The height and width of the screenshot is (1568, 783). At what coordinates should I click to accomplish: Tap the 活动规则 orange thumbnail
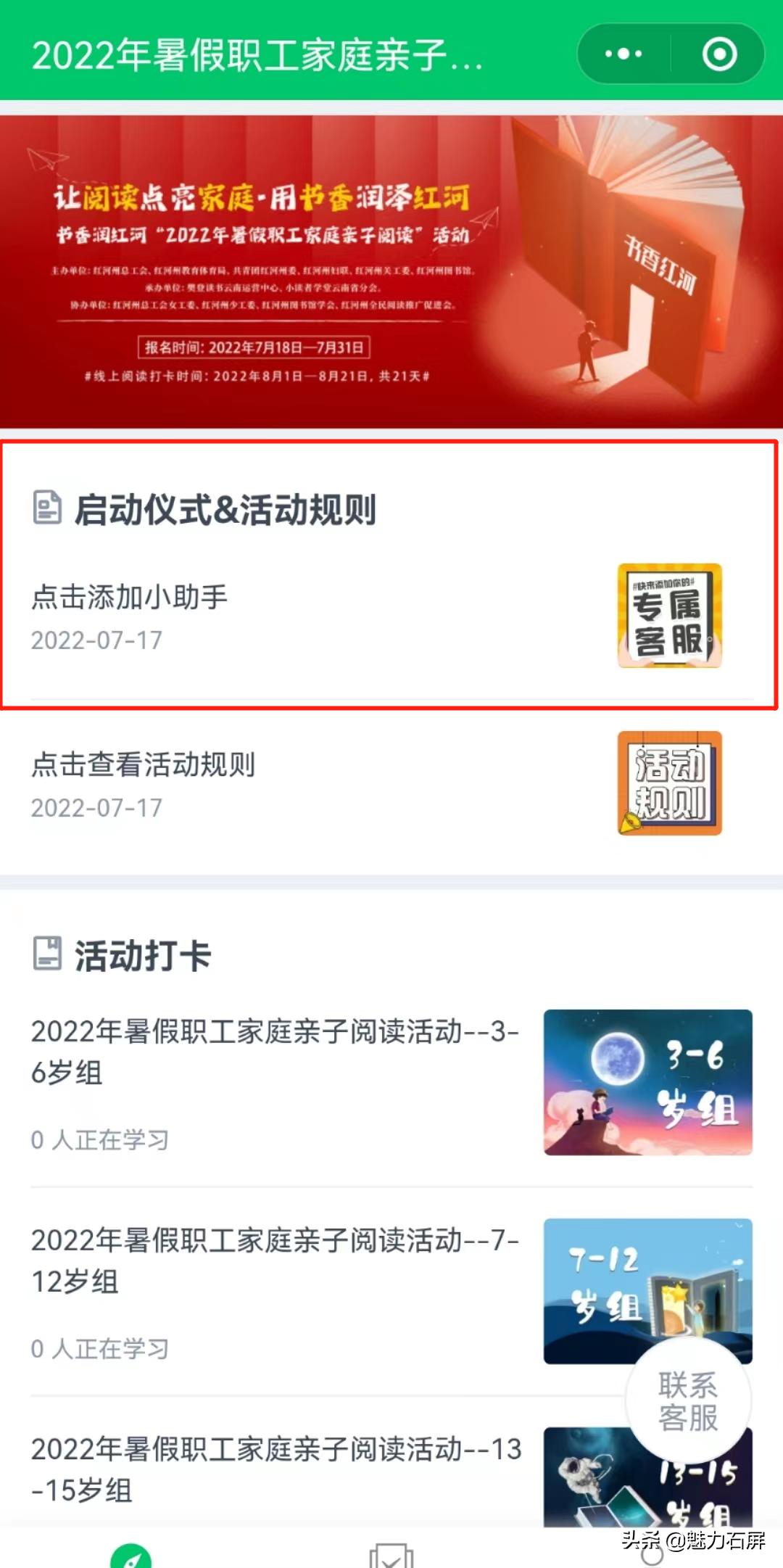(x=668, y=783)
